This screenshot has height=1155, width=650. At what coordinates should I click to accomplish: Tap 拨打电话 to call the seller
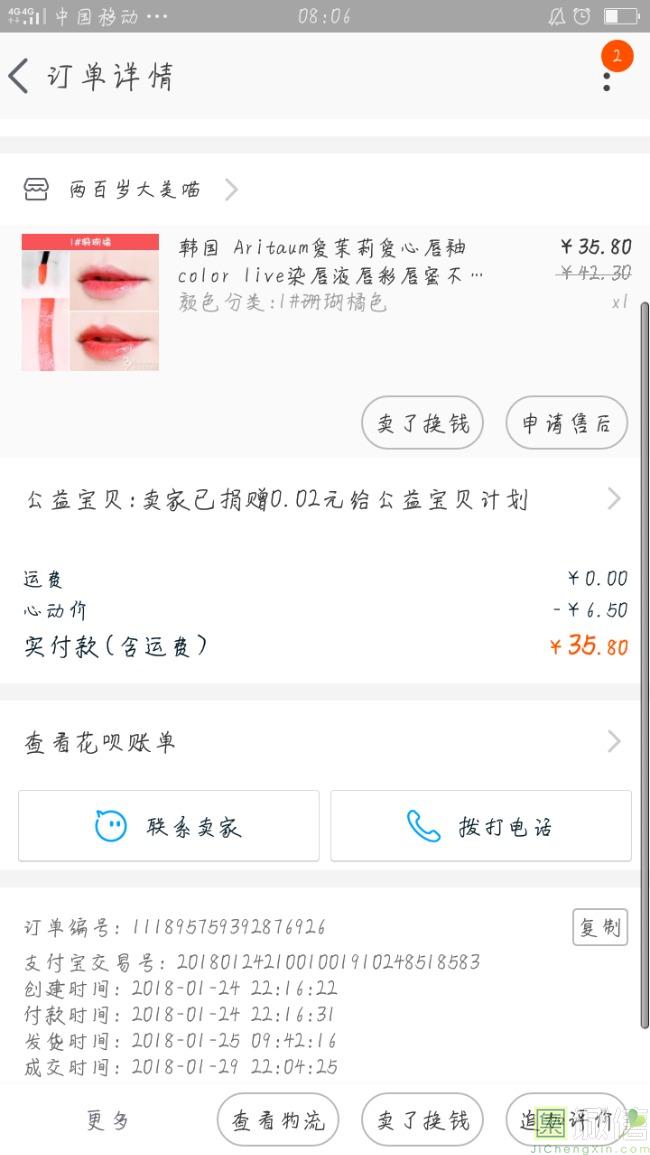click(x=481, y=826)
